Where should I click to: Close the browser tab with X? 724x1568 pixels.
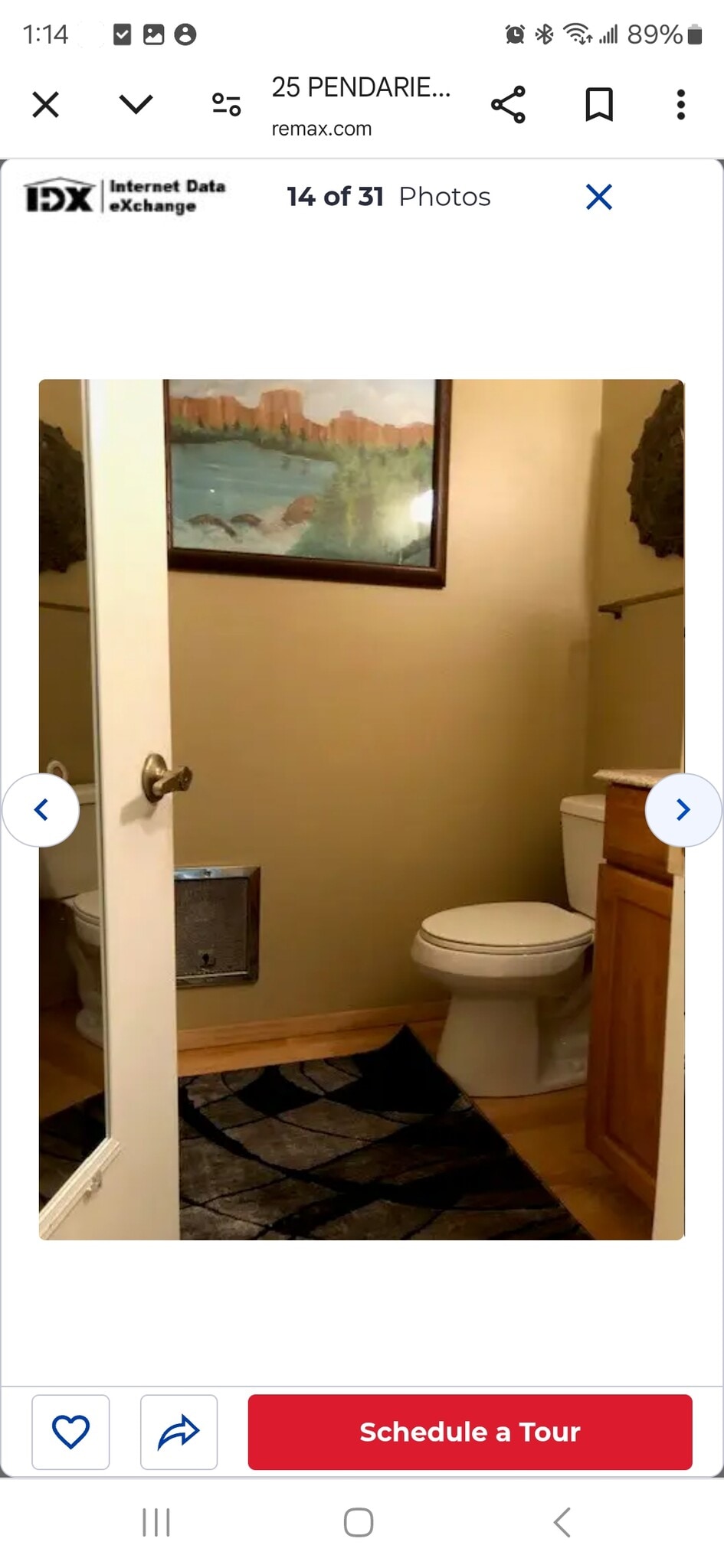(46, 104)
